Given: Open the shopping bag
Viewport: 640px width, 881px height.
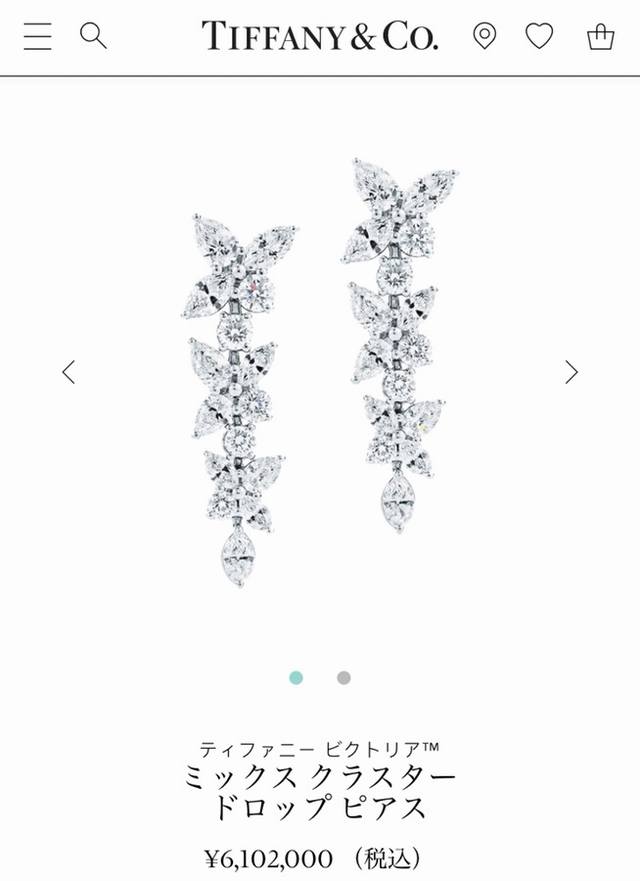Looking at the screenshot, I should (x=600, y=37).
